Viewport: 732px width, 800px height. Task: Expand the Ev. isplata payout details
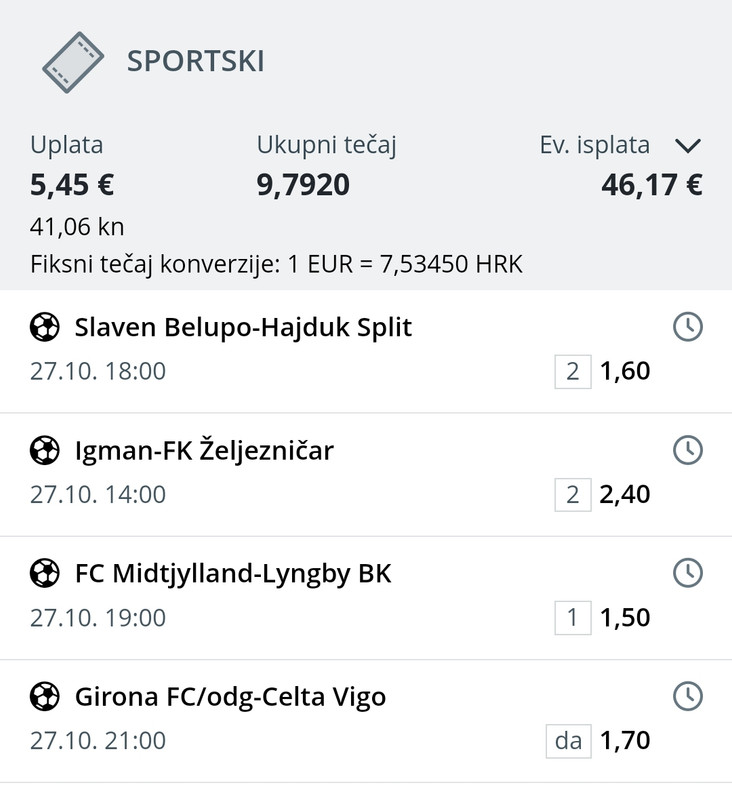(x=687, y=146)
